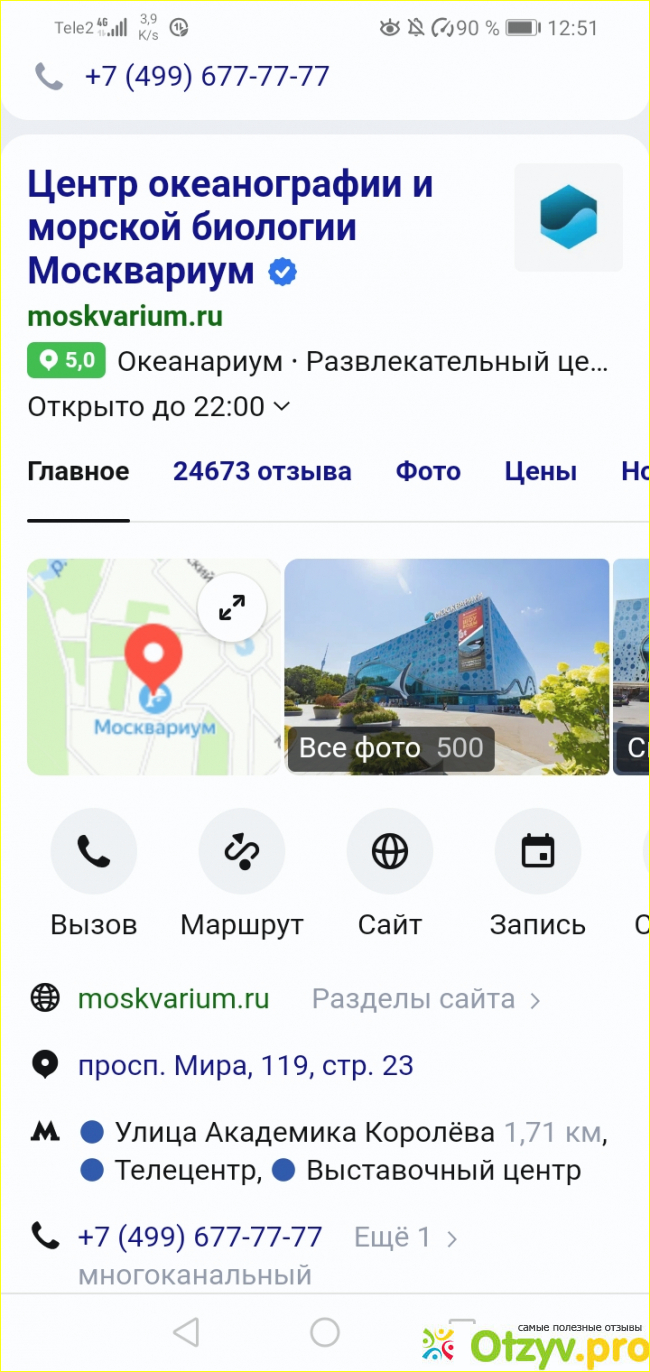Go to home screen via system home button

[325, 1332]
